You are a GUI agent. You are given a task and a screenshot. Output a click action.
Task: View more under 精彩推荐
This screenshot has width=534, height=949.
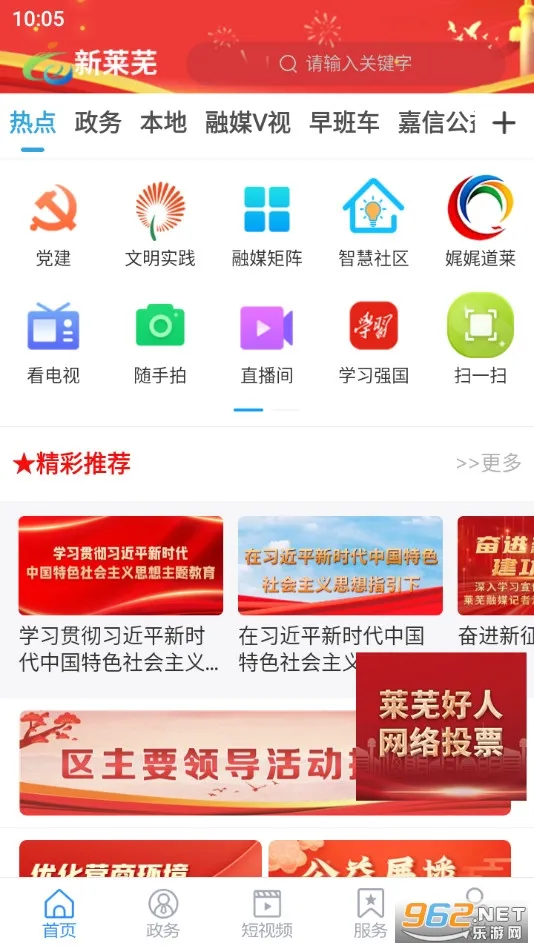coord(489,463)
